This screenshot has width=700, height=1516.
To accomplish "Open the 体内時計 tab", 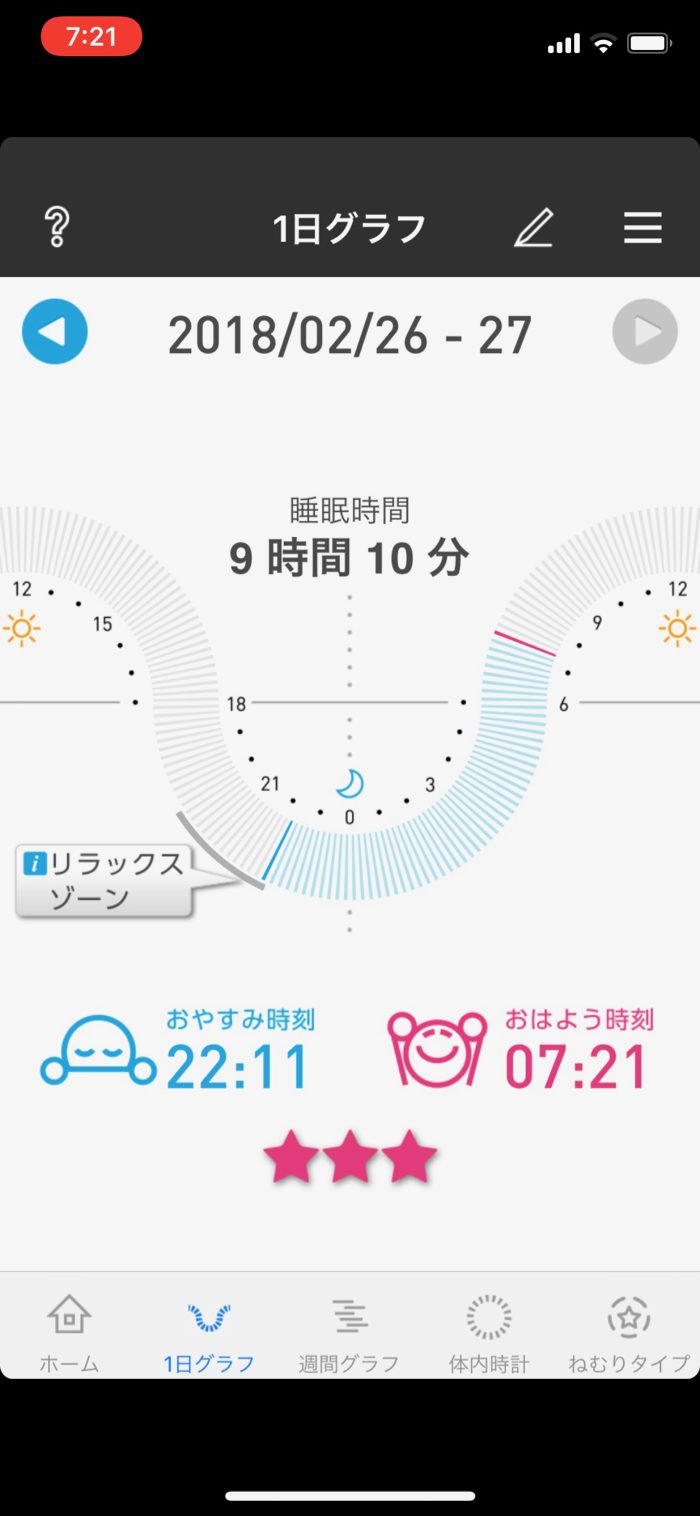I will pyautogui.click(x=489, y=1332).
